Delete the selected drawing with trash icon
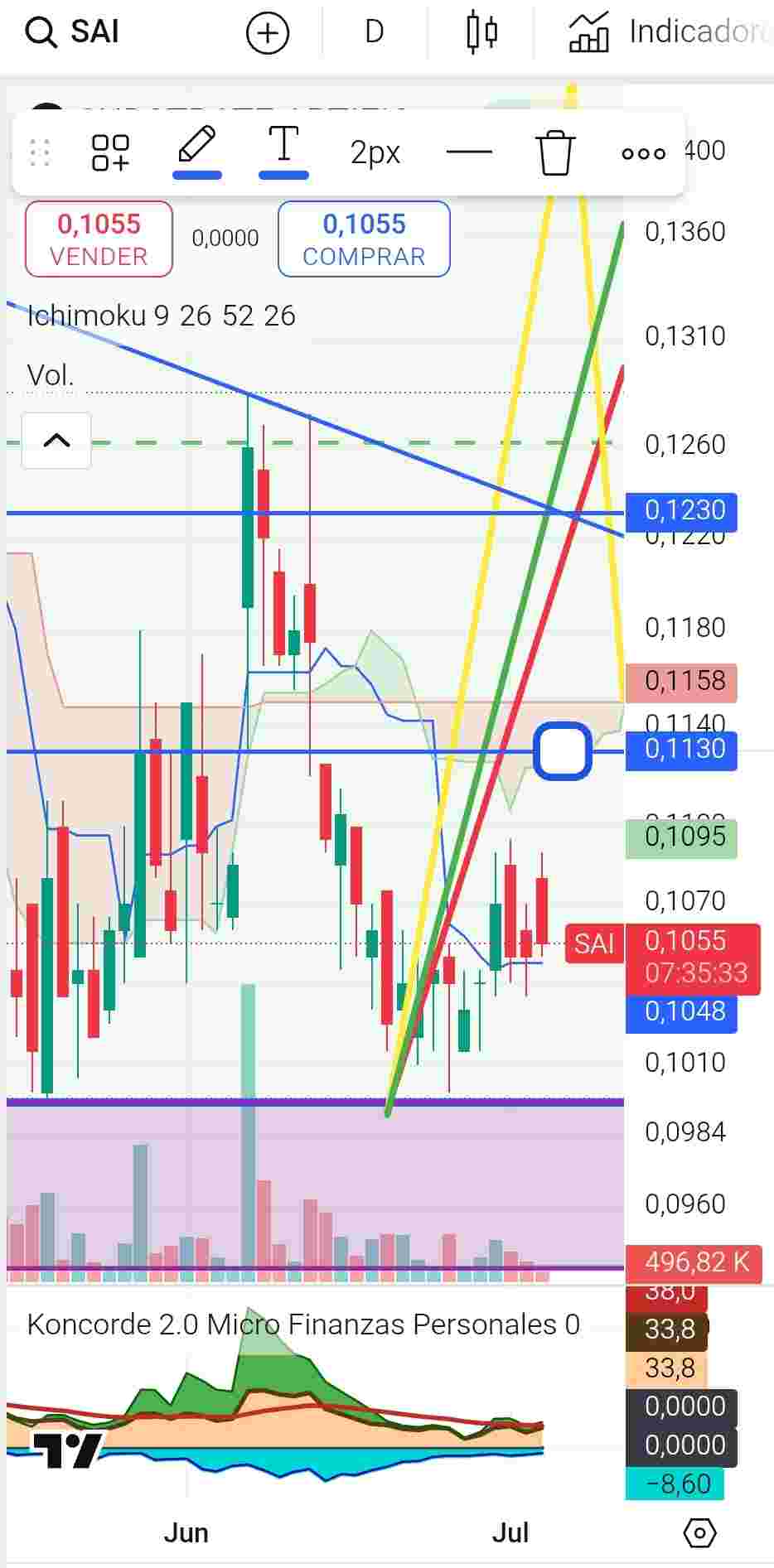Image resolution: width=774 pixels, height=1568 pixels. click(x=555, y=152)
